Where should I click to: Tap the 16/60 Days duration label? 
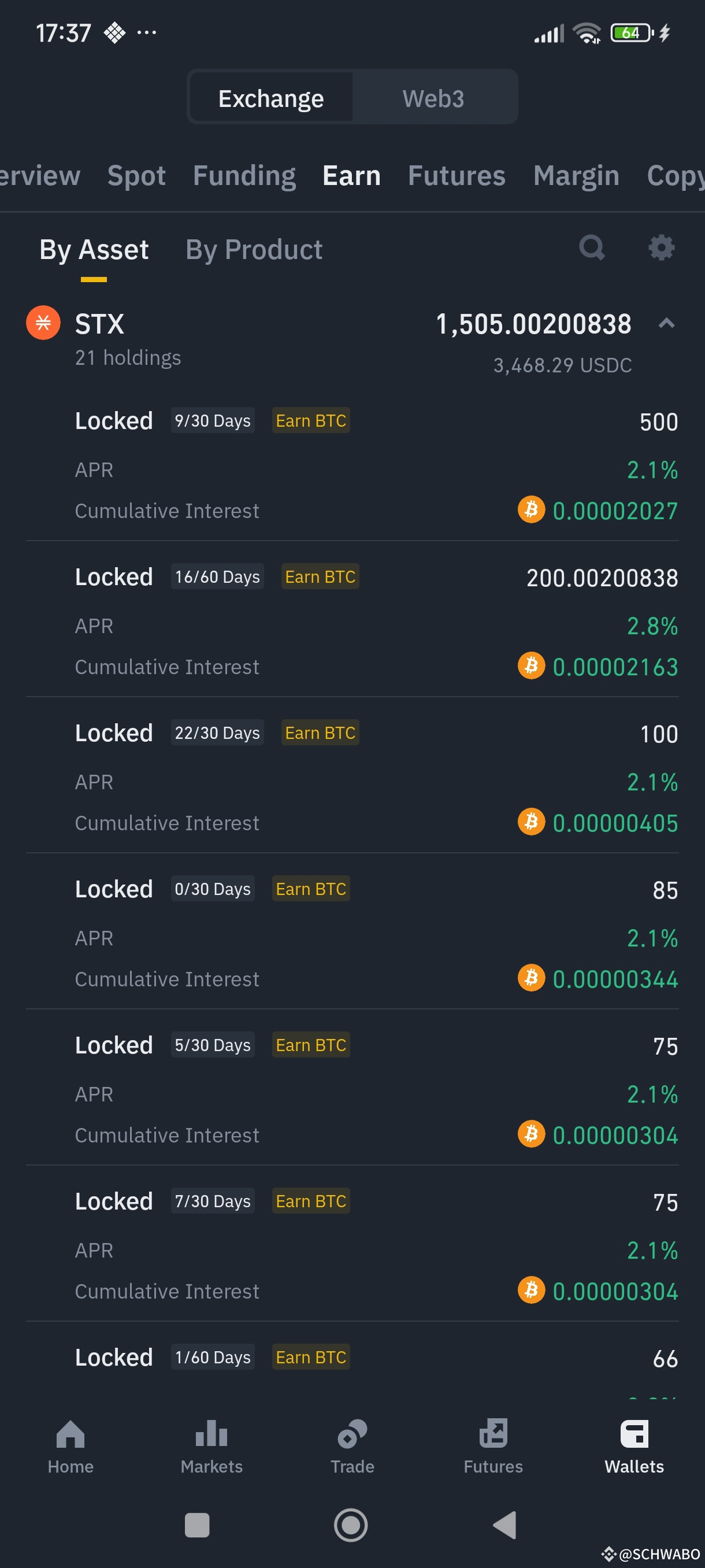(x=217, y=576)
